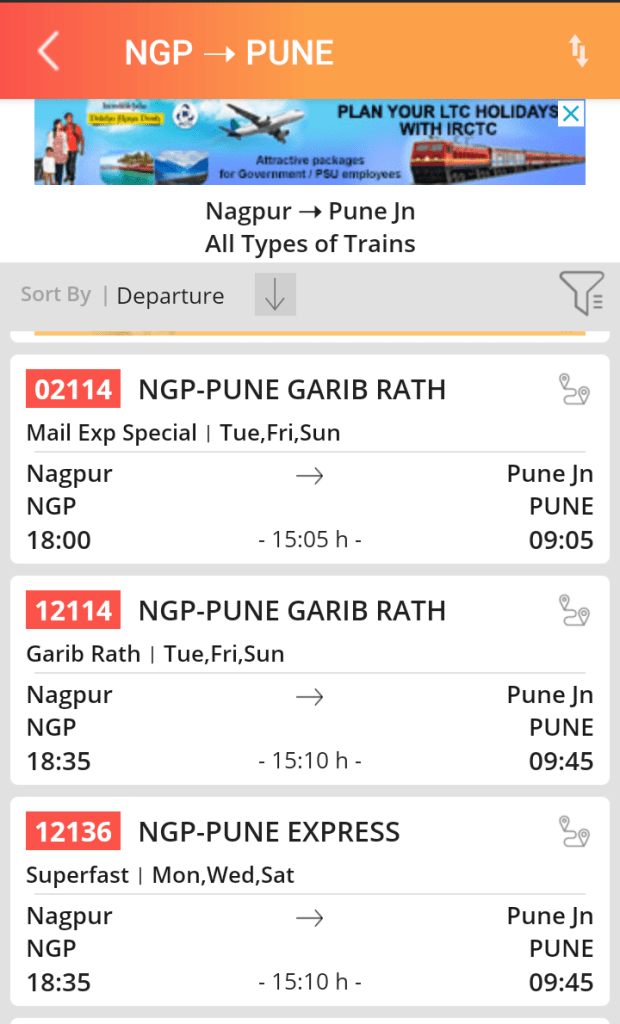Viewport: 620px width, 1024px height.
Task: Open the IRCTC LTC holidays ad
Action: (x=300, y=143)
